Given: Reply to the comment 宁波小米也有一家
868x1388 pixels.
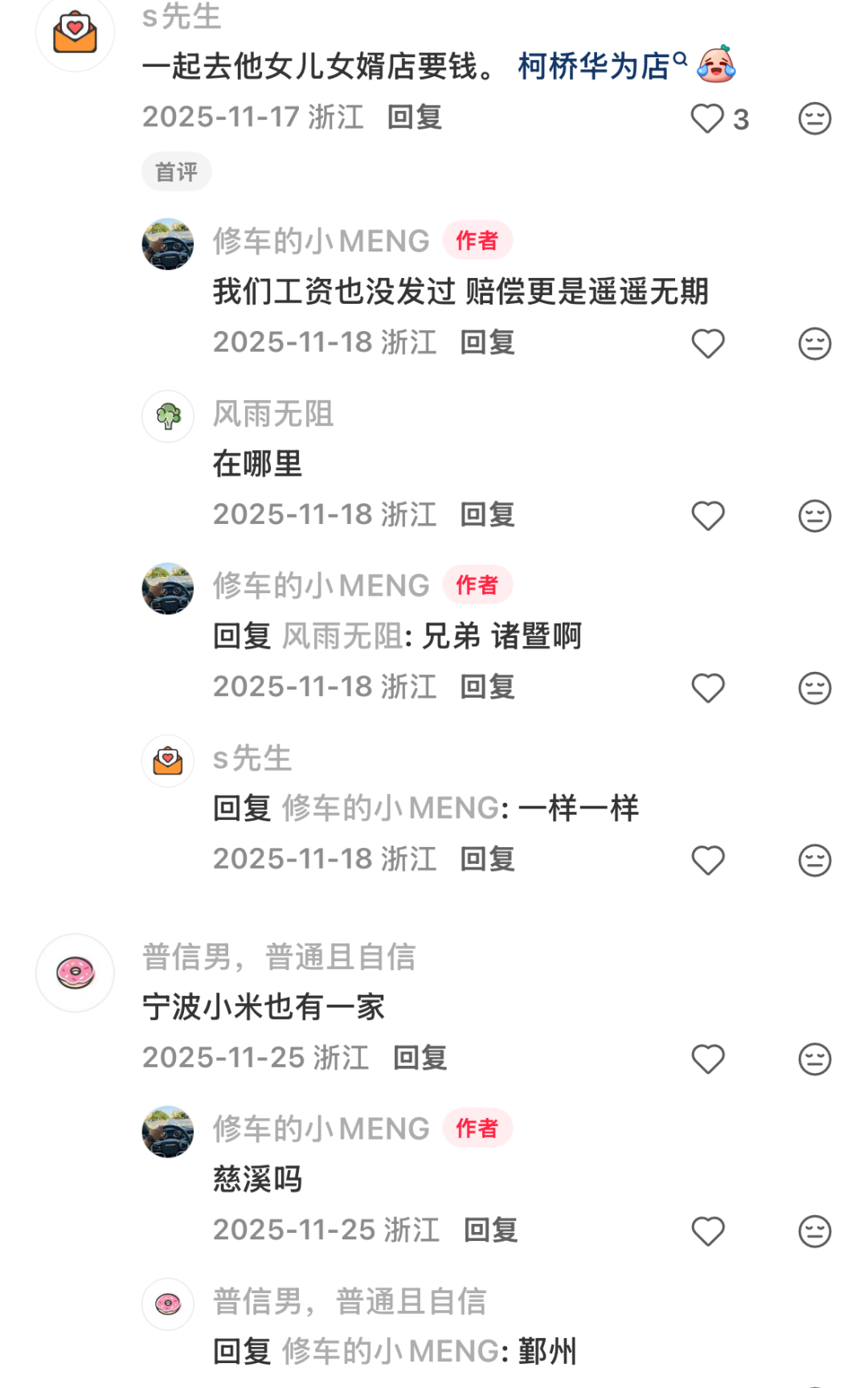Looking at the screenshot, I should [x=420, y=1058].
